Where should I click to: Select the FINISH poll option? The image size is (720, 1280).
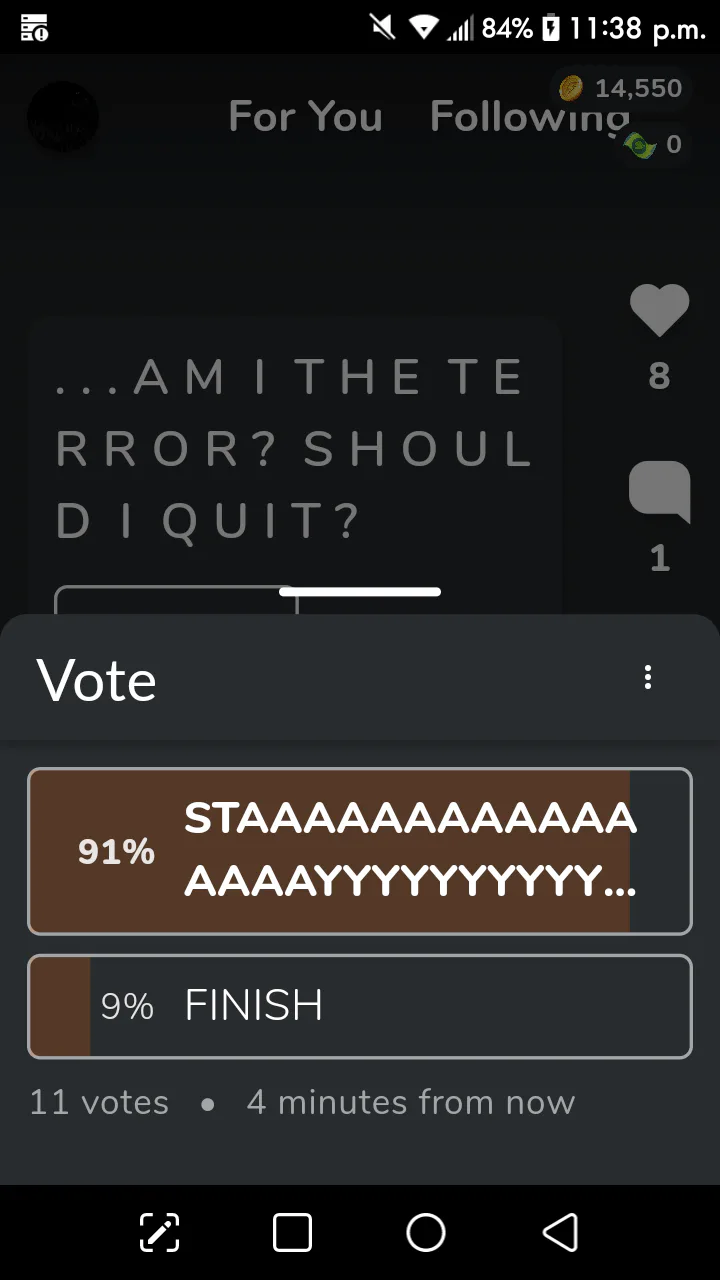[x=360, y=1006]
